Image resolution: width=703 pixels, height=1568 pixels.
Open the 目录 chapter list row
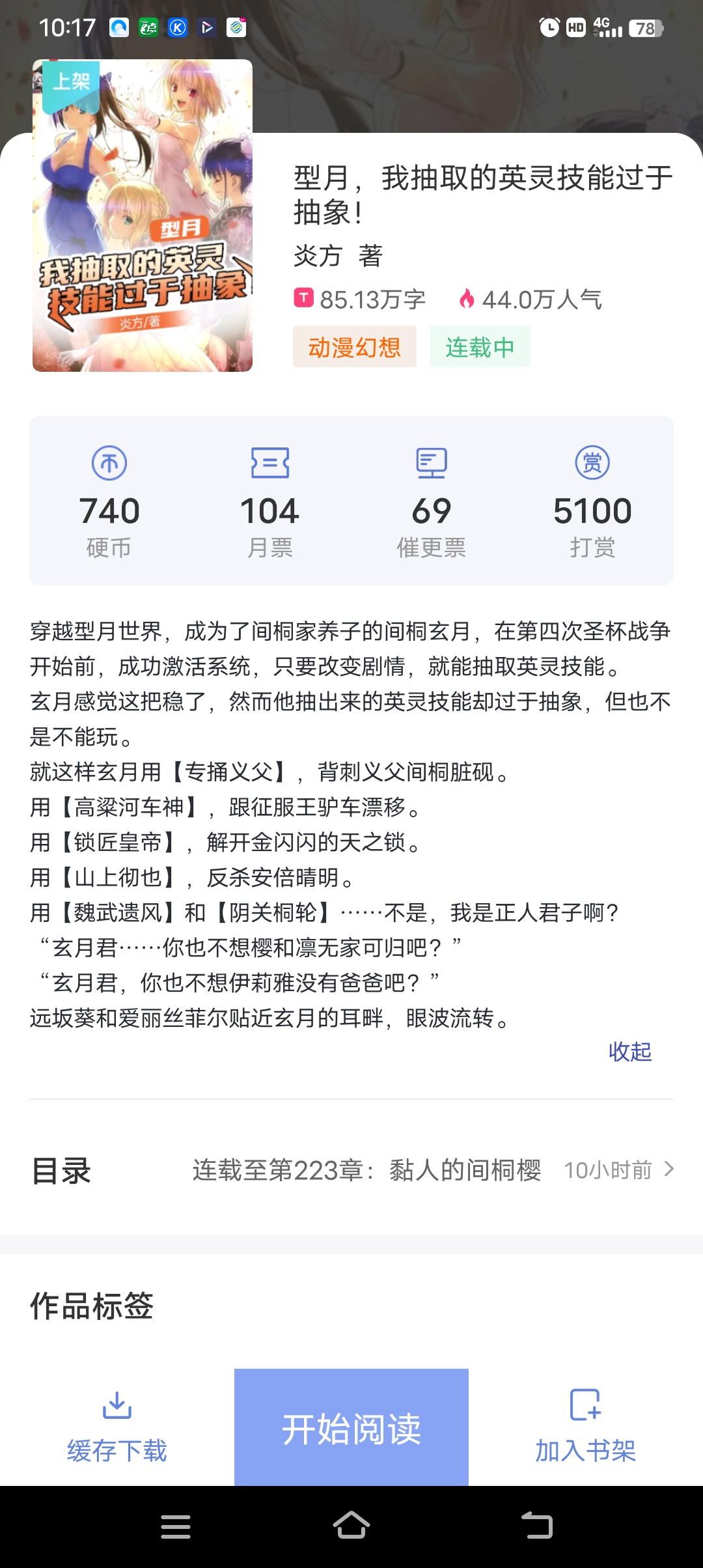351,1170
